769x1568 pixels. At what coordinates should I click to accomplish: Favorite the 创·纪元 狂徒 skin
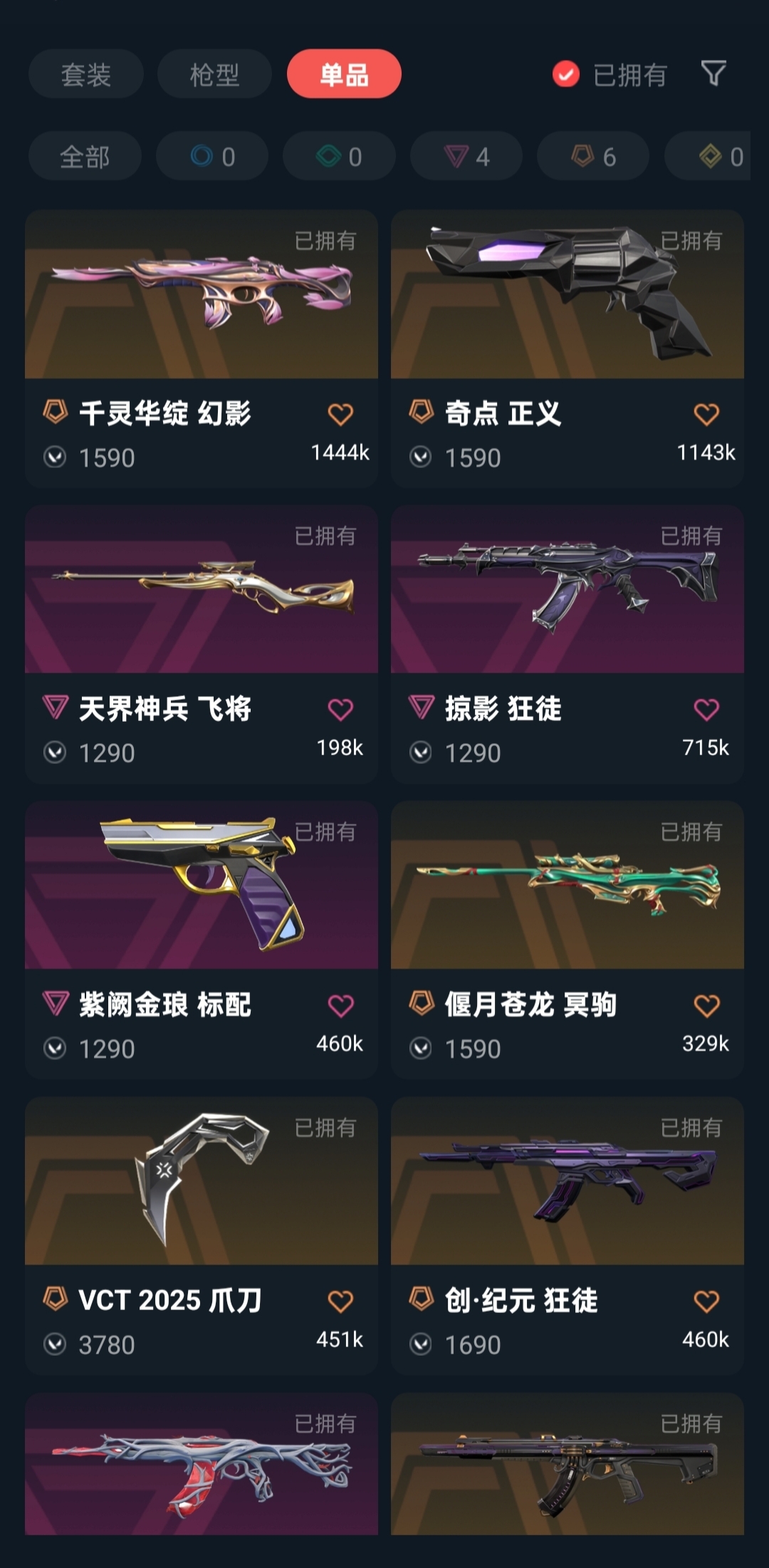(706, 1301)
